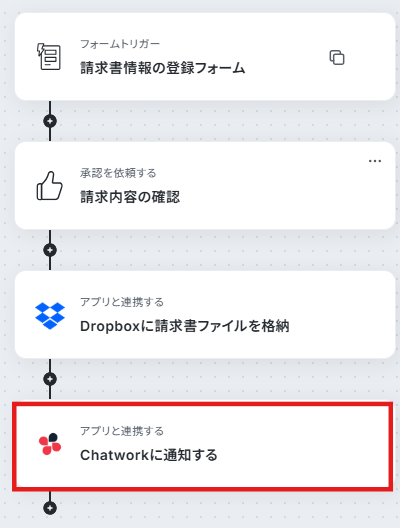Viewport: 400px width, 528px height.
Task: Open the 請求書情報の登録フォーム trigger card
Action: tap(205, 57)
